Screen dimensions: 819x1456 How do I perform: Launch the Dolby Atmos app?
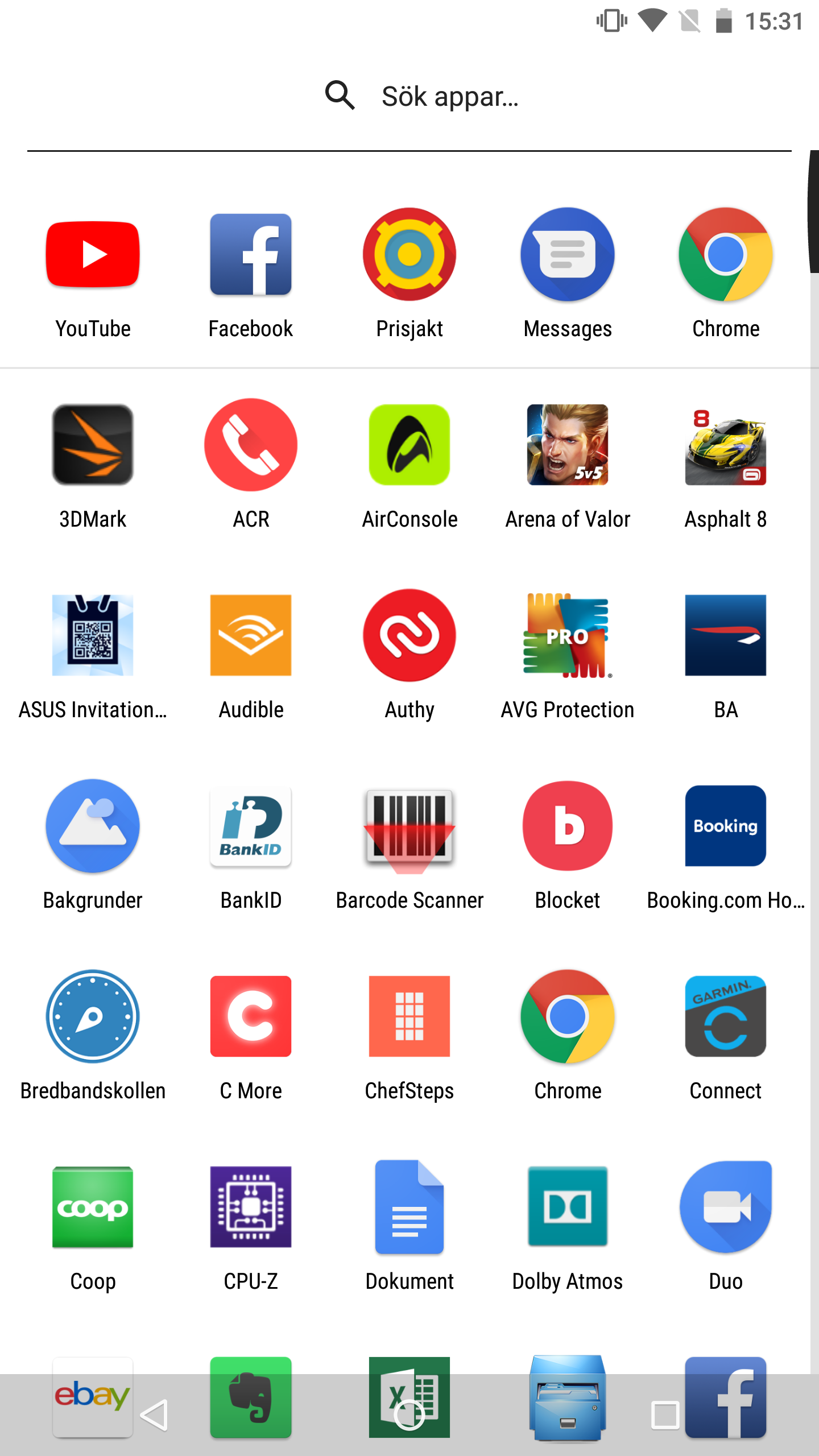[x=568, y=1207]
